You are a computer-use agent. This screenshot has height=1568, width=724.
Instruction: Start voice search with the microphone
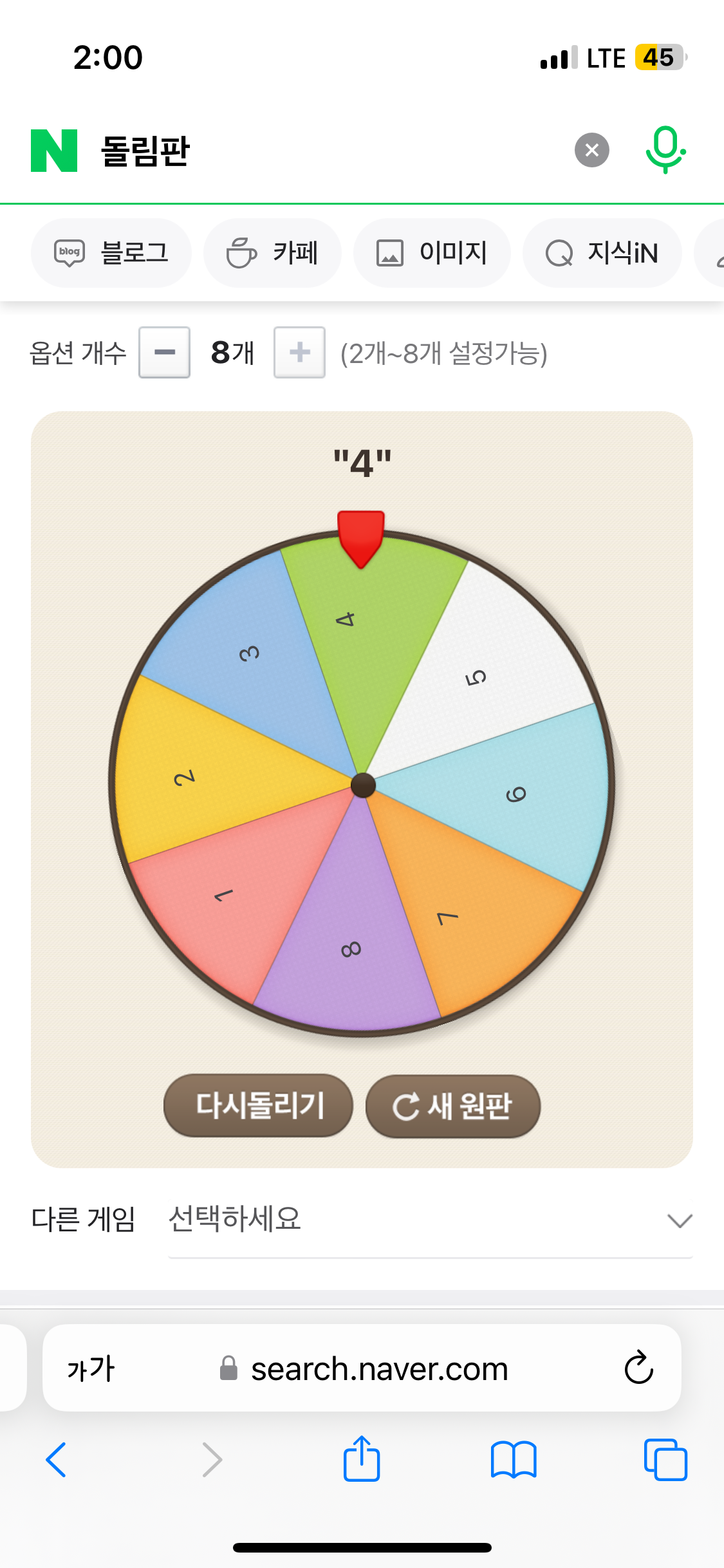(x=665, y=149)
